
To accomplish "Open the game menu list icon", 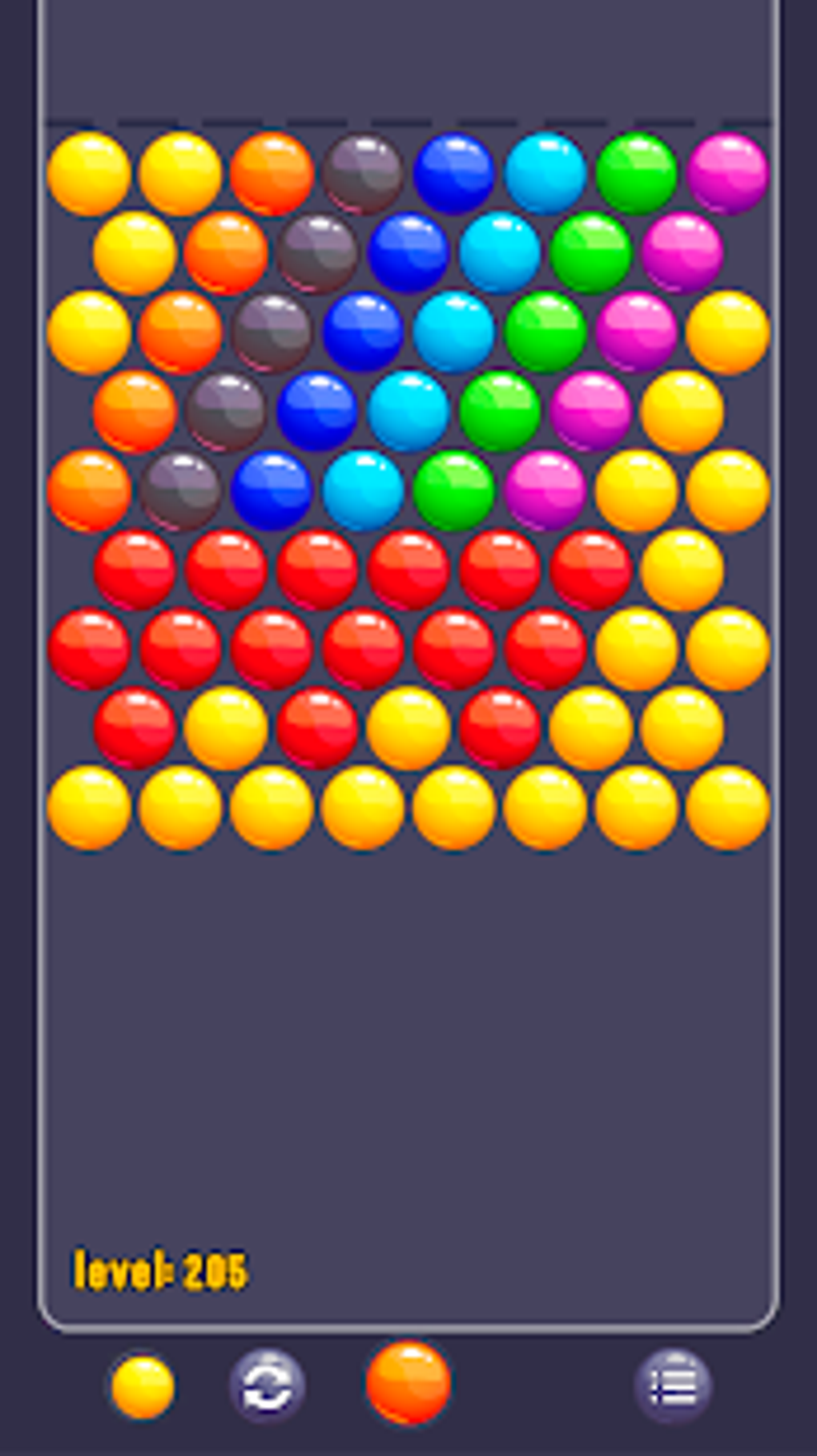I will point(673,1385).
